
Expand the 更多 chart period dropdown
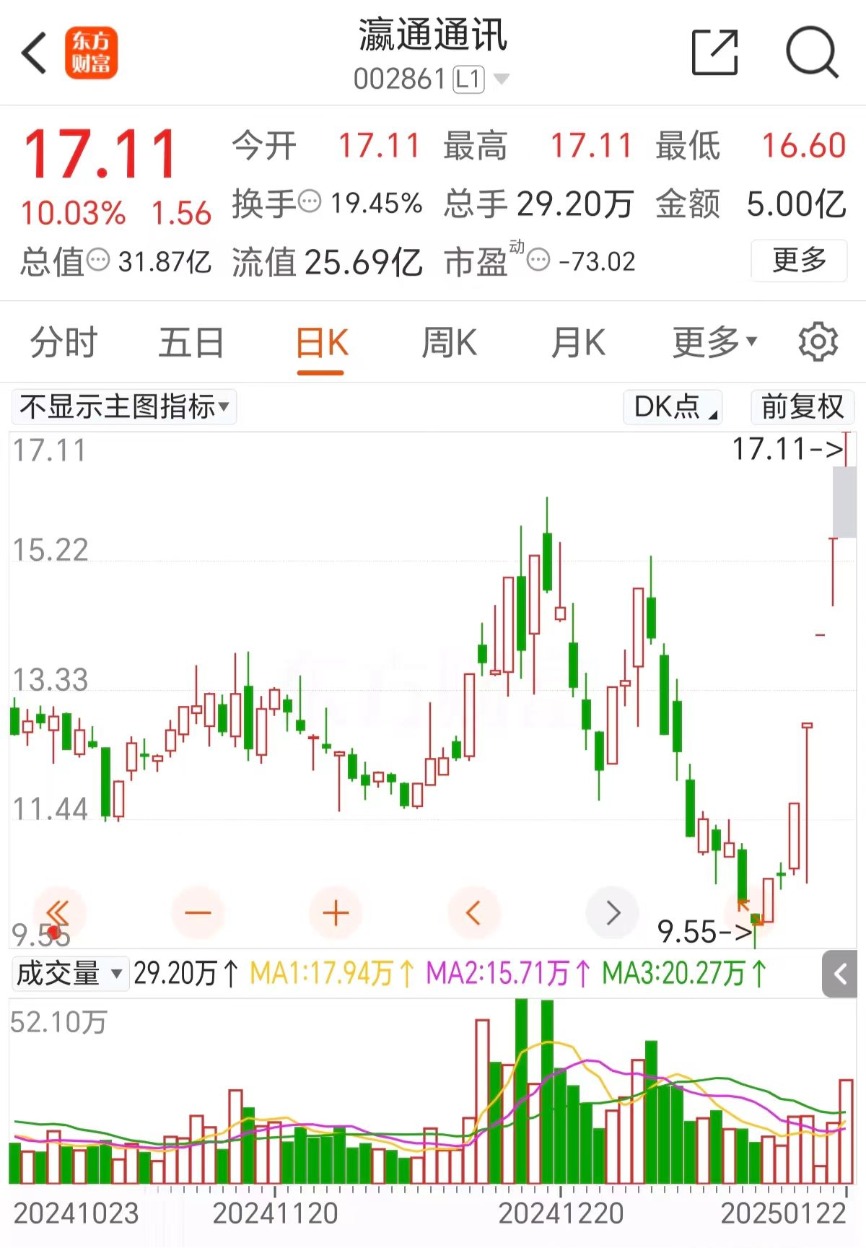[714, 342]
